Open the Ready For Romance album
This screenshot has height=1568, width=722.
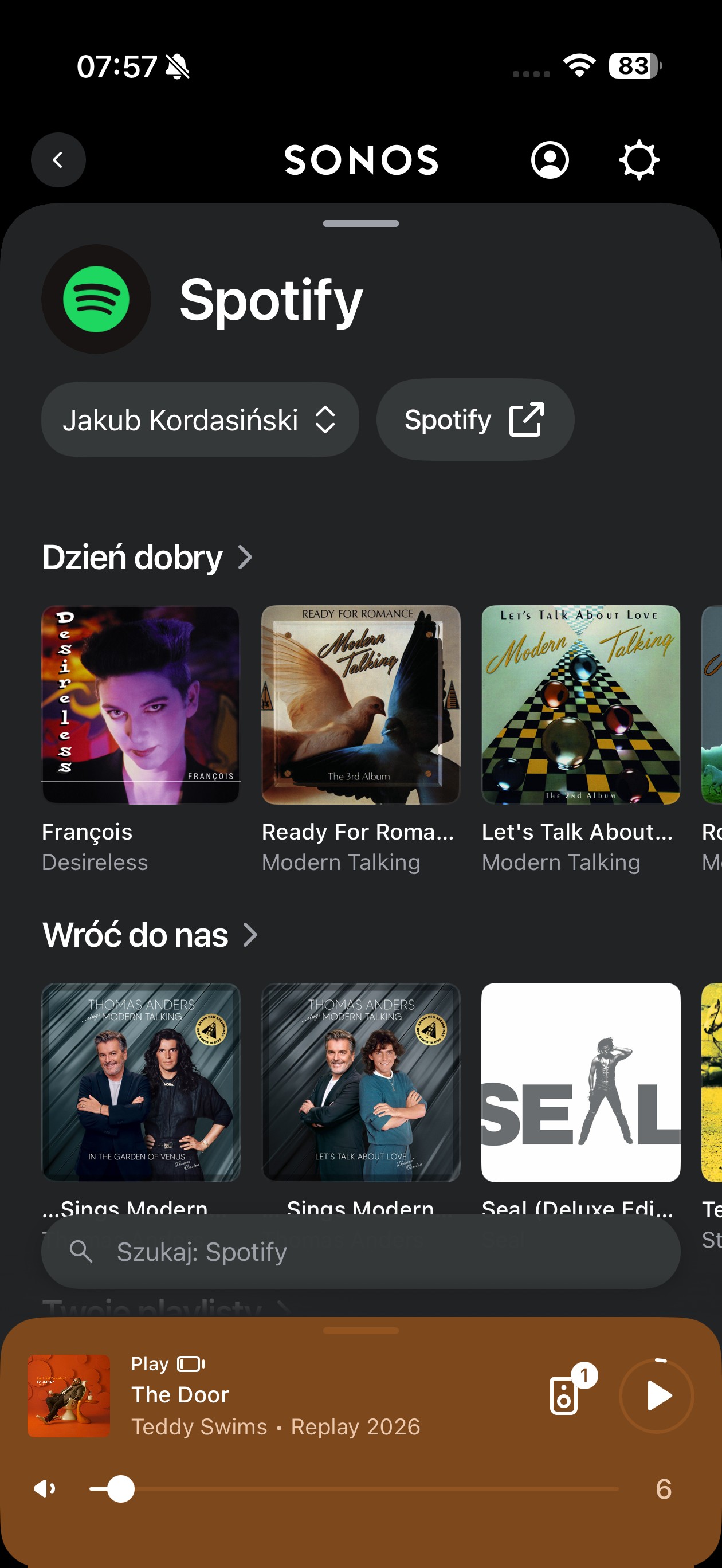tap(360, 704)
